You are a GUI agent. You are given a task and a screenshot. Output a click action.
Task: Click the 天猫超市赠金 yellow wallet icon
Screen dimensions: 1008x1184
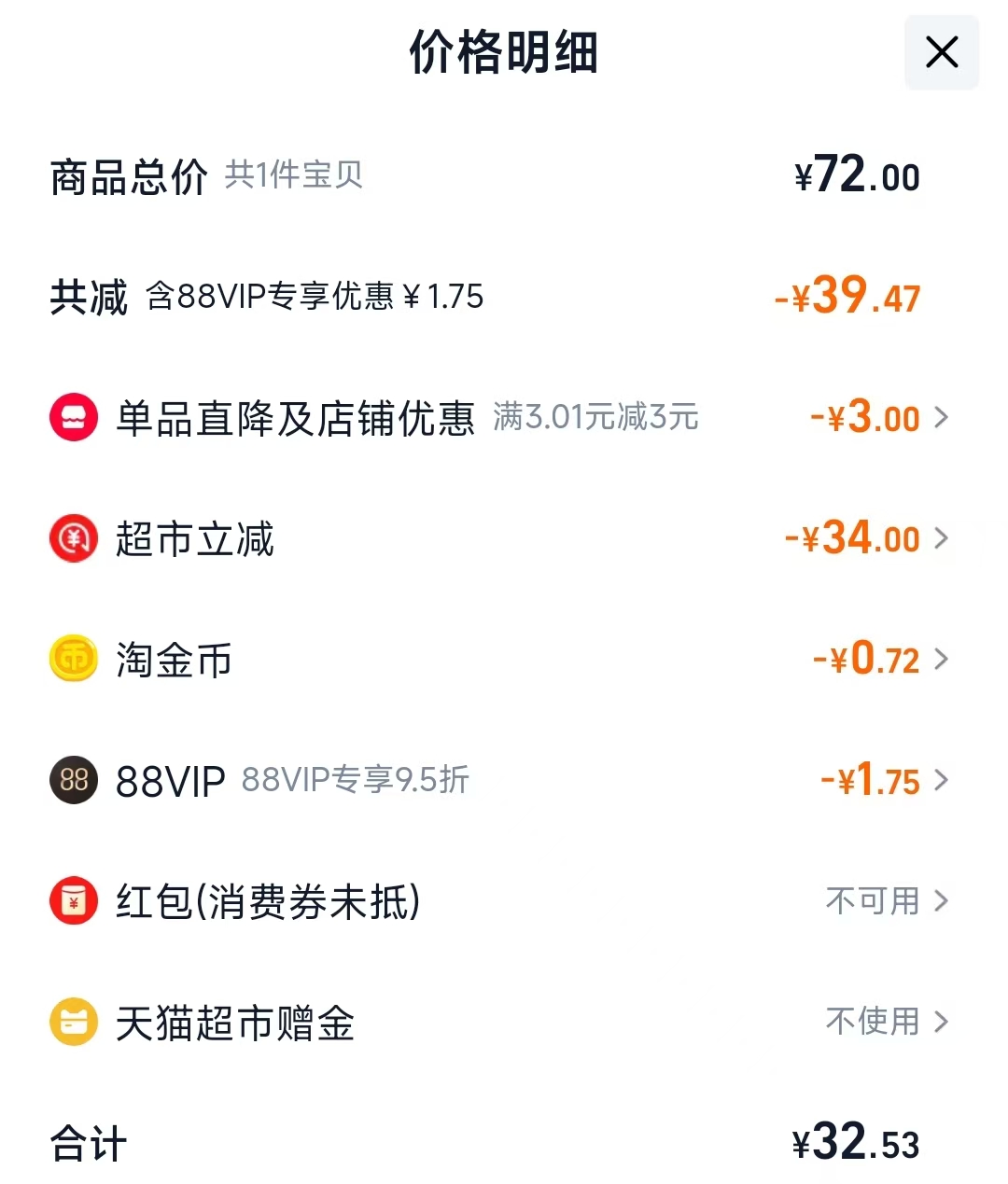(73, 1022)
